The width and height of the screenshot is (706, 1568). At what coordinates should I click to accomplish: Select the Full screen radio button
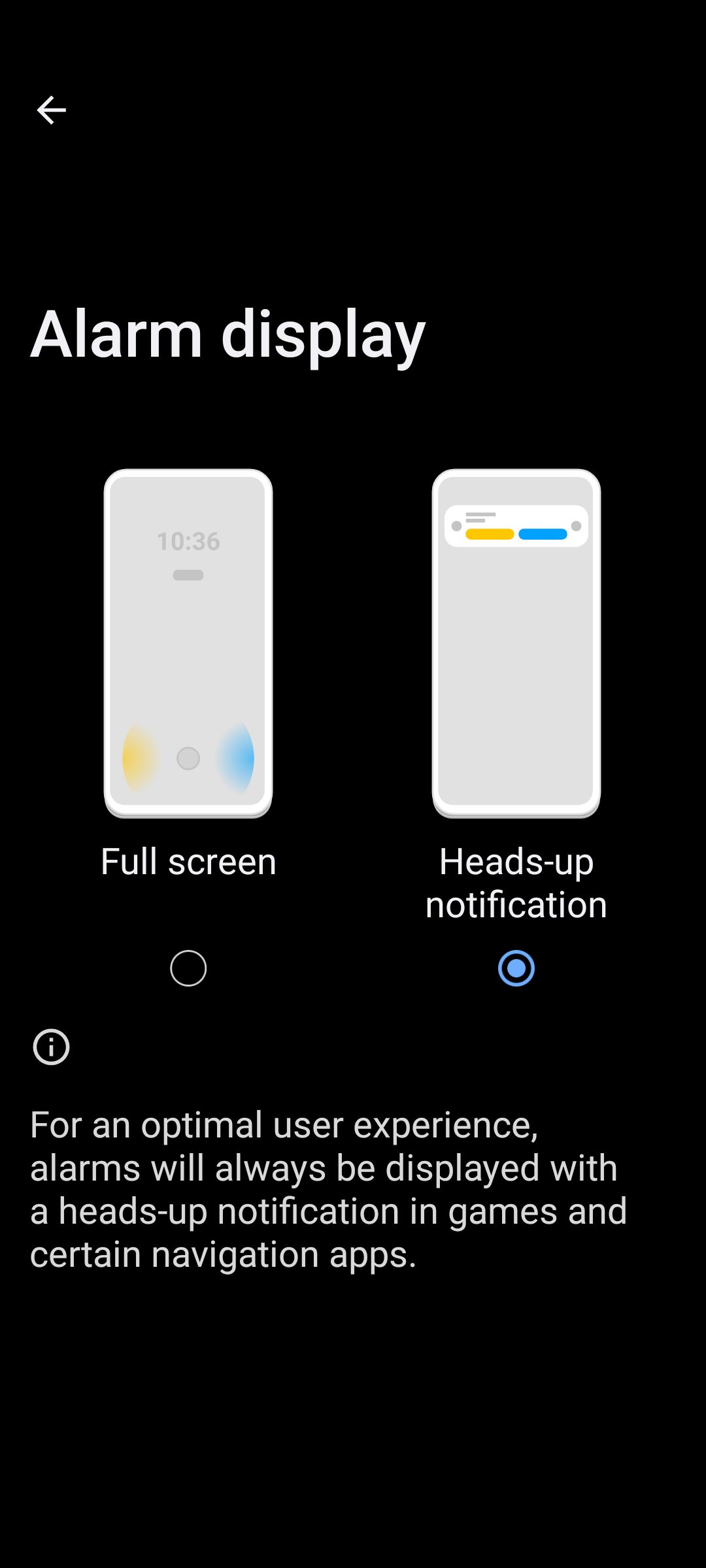point(188,968)
